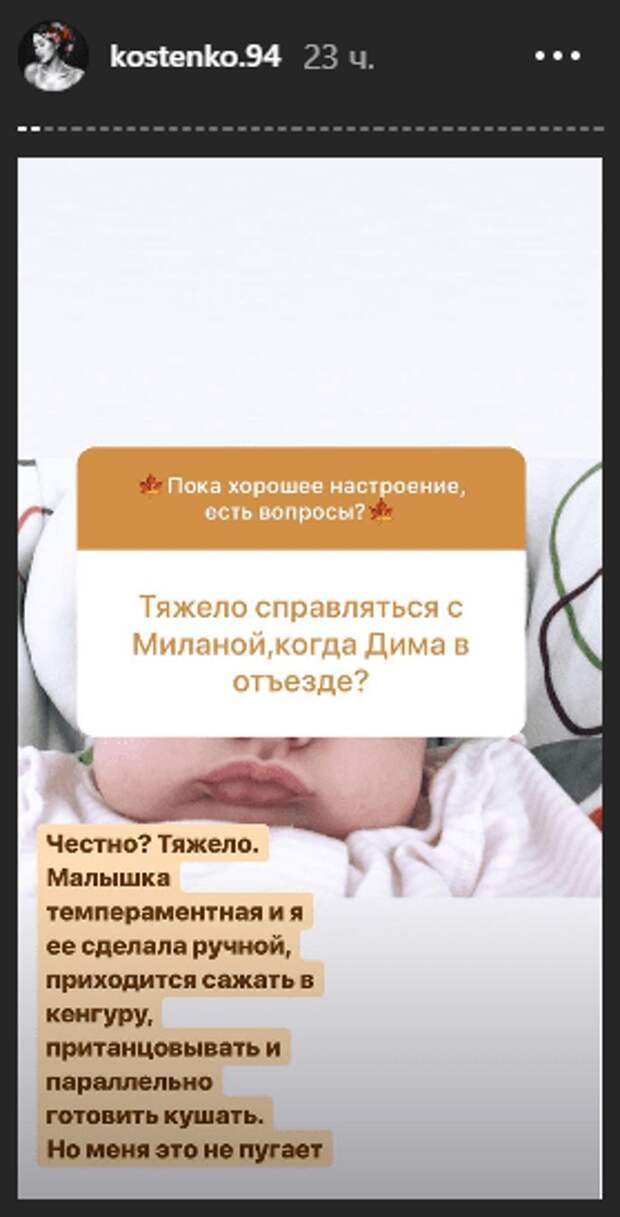Open the story overflow menu
This screenshot has width=620, height=1217.
point(557,57)
